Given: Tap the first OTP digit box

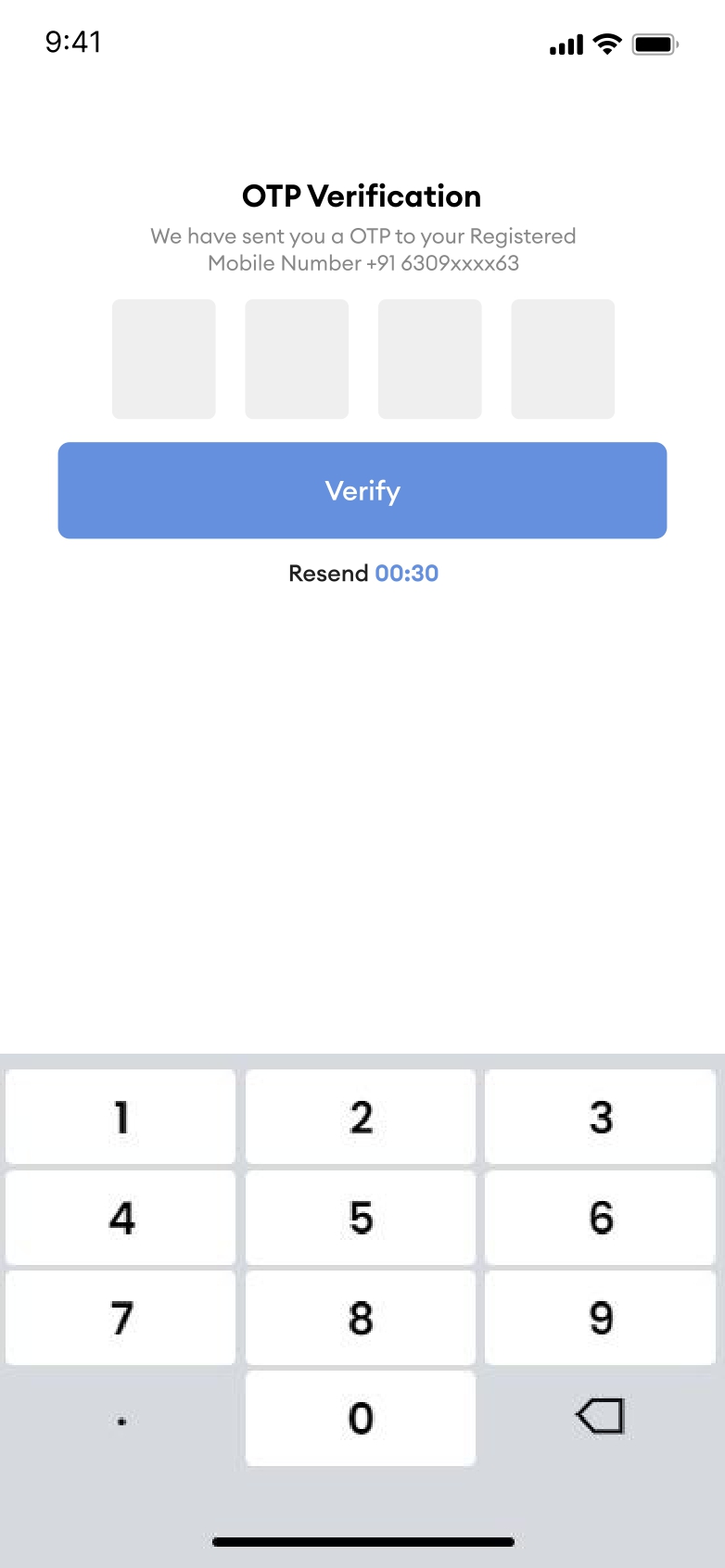Looking at the screenshot, I should [x=164, y=359].
